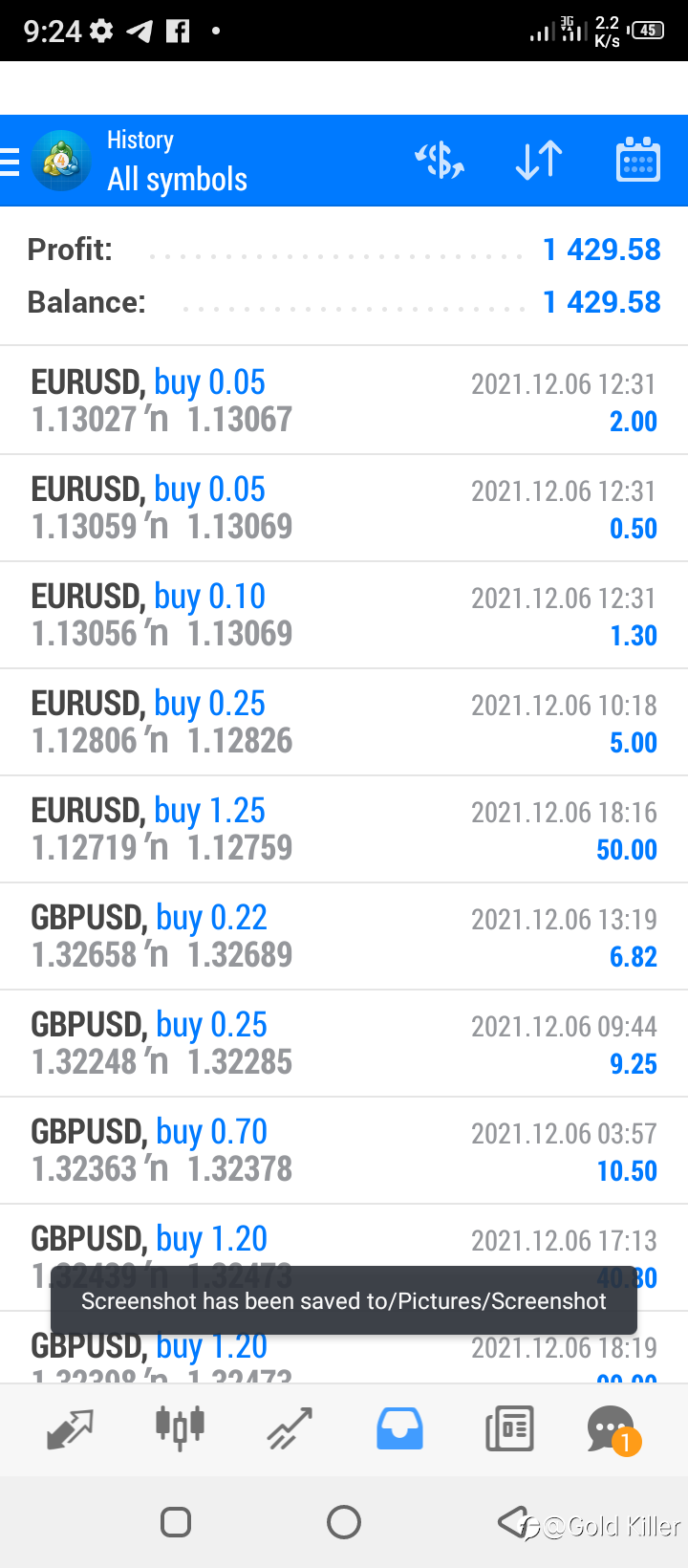
Task: Open the GBPUSD buy 0.22 trade
Action: click(344, 936)
